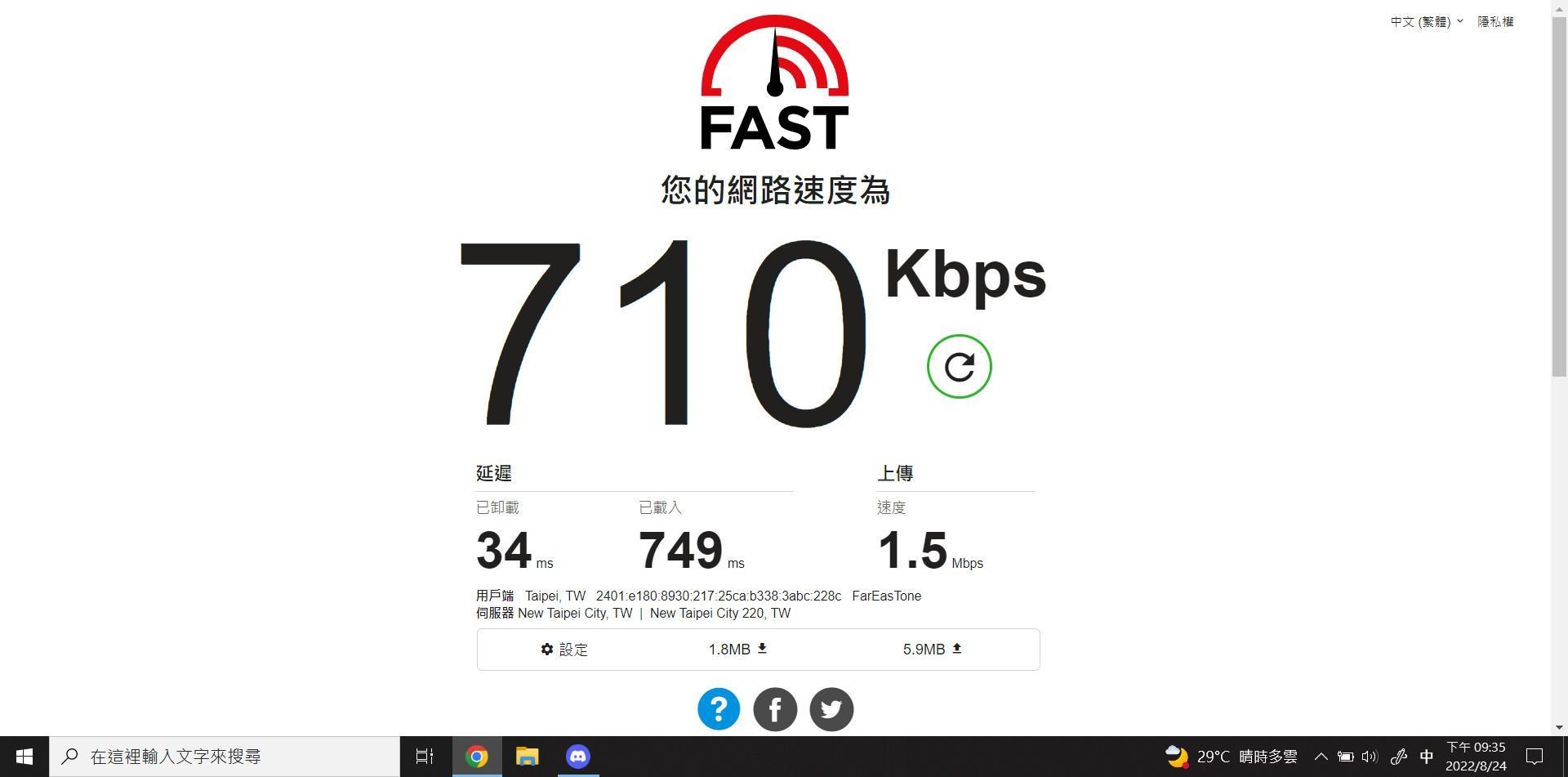The image size is (1568, 777).
Task: Open the Windows Start menu
Action: [x=24, y=757]
